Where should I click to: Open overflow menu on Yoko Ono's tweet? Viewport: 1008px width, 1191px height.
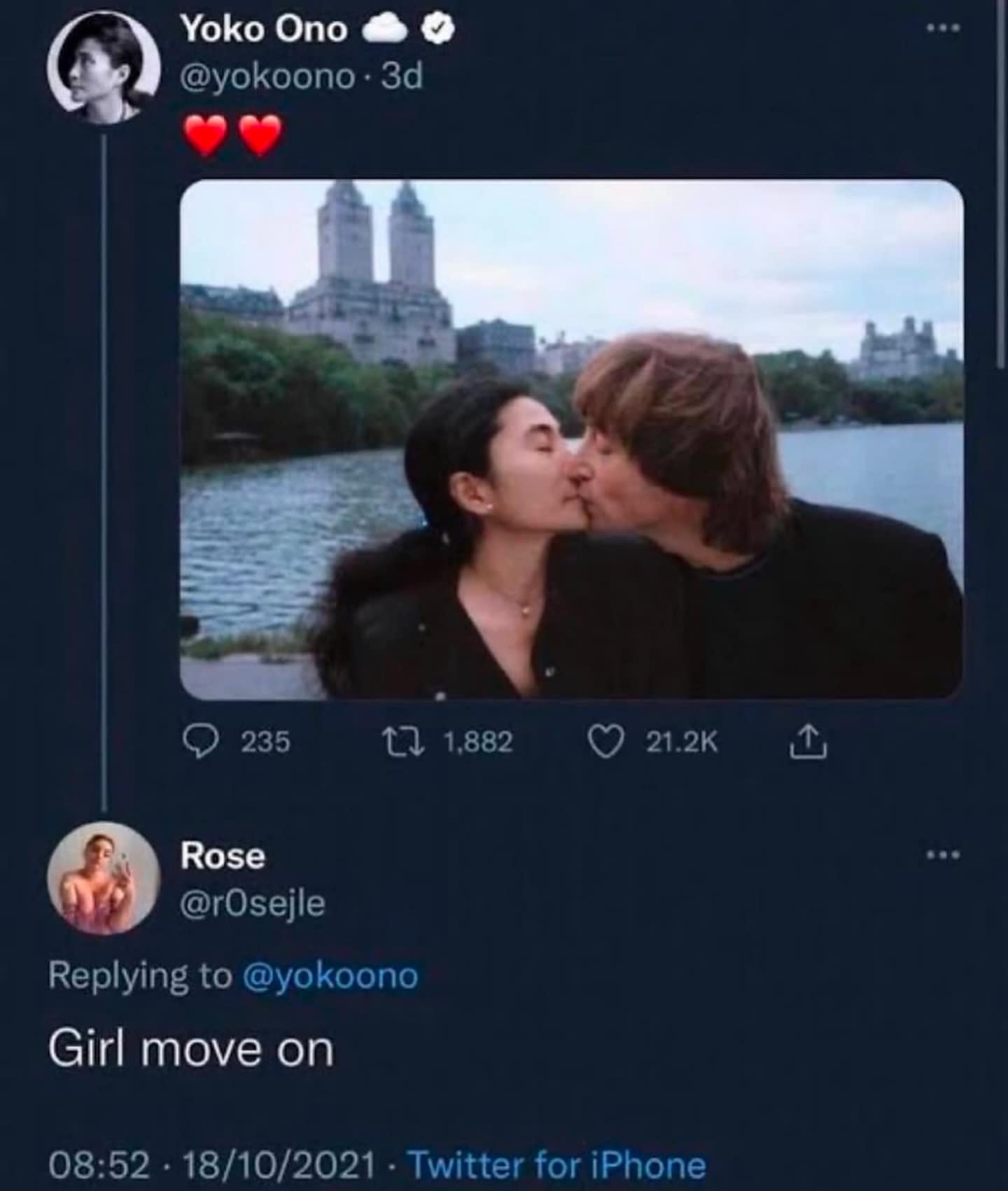(943, 29)
